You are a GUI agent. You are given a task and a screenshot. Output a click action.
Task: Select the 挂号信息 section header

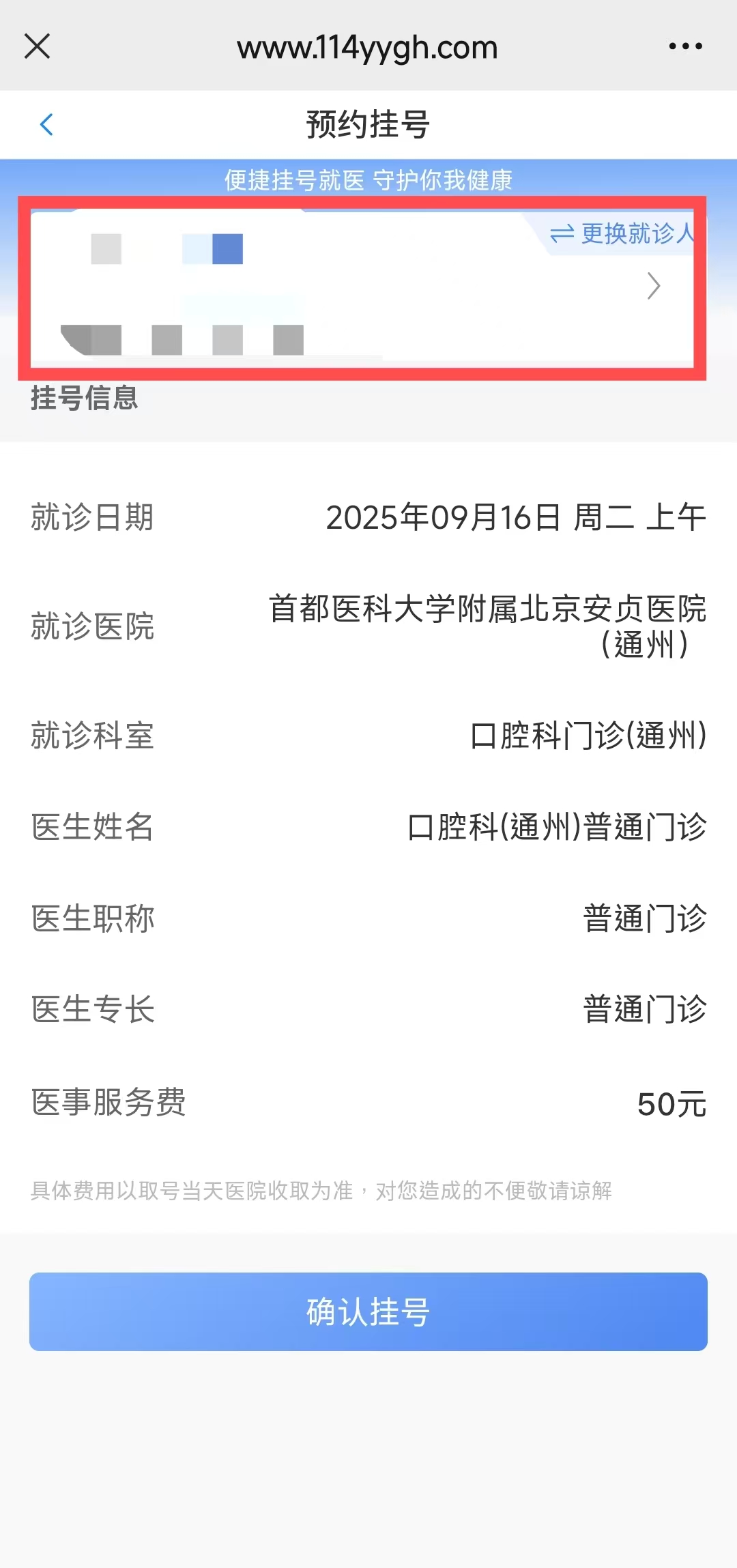pos(85,399)
